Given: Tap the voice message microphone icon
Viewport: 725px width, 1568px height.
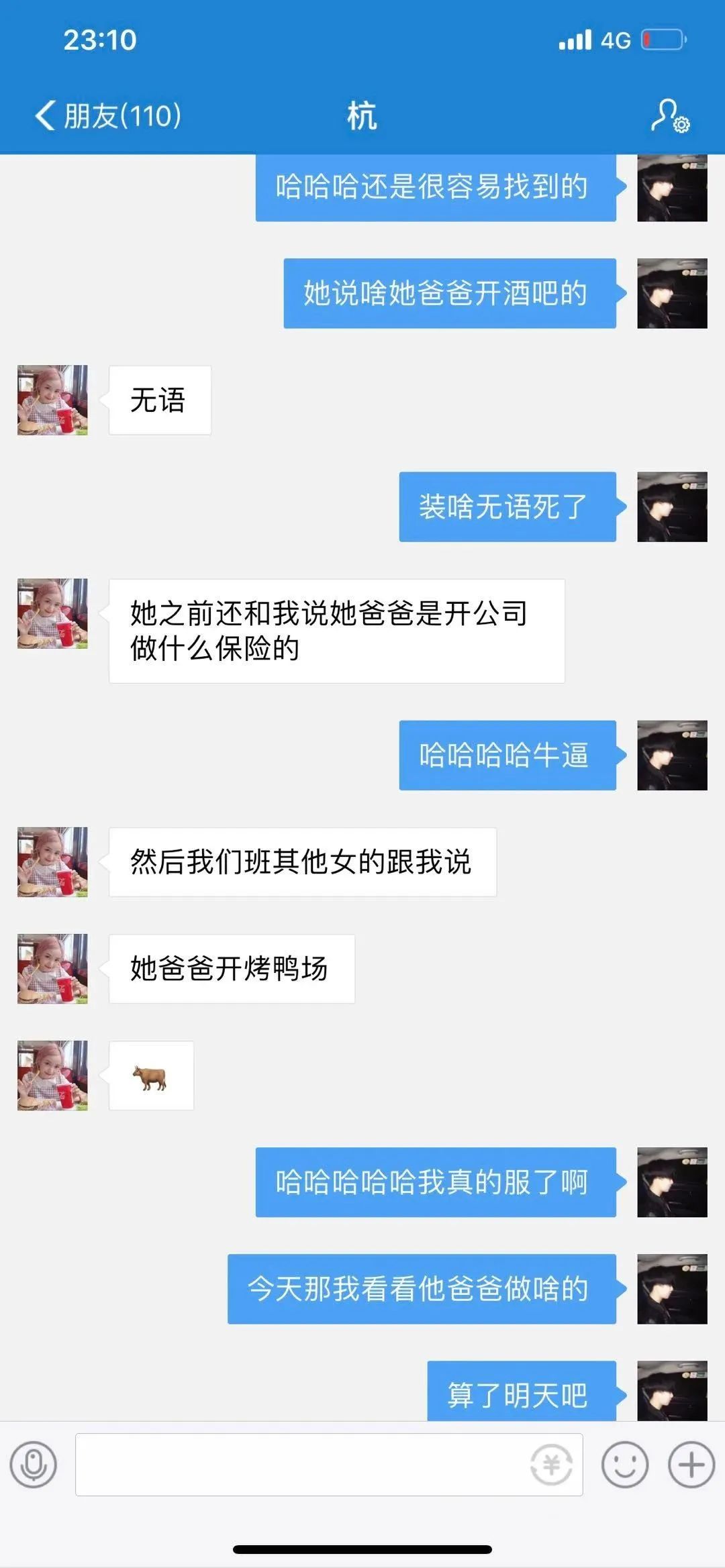Looking at the screenshot, I should point(34,1464).
